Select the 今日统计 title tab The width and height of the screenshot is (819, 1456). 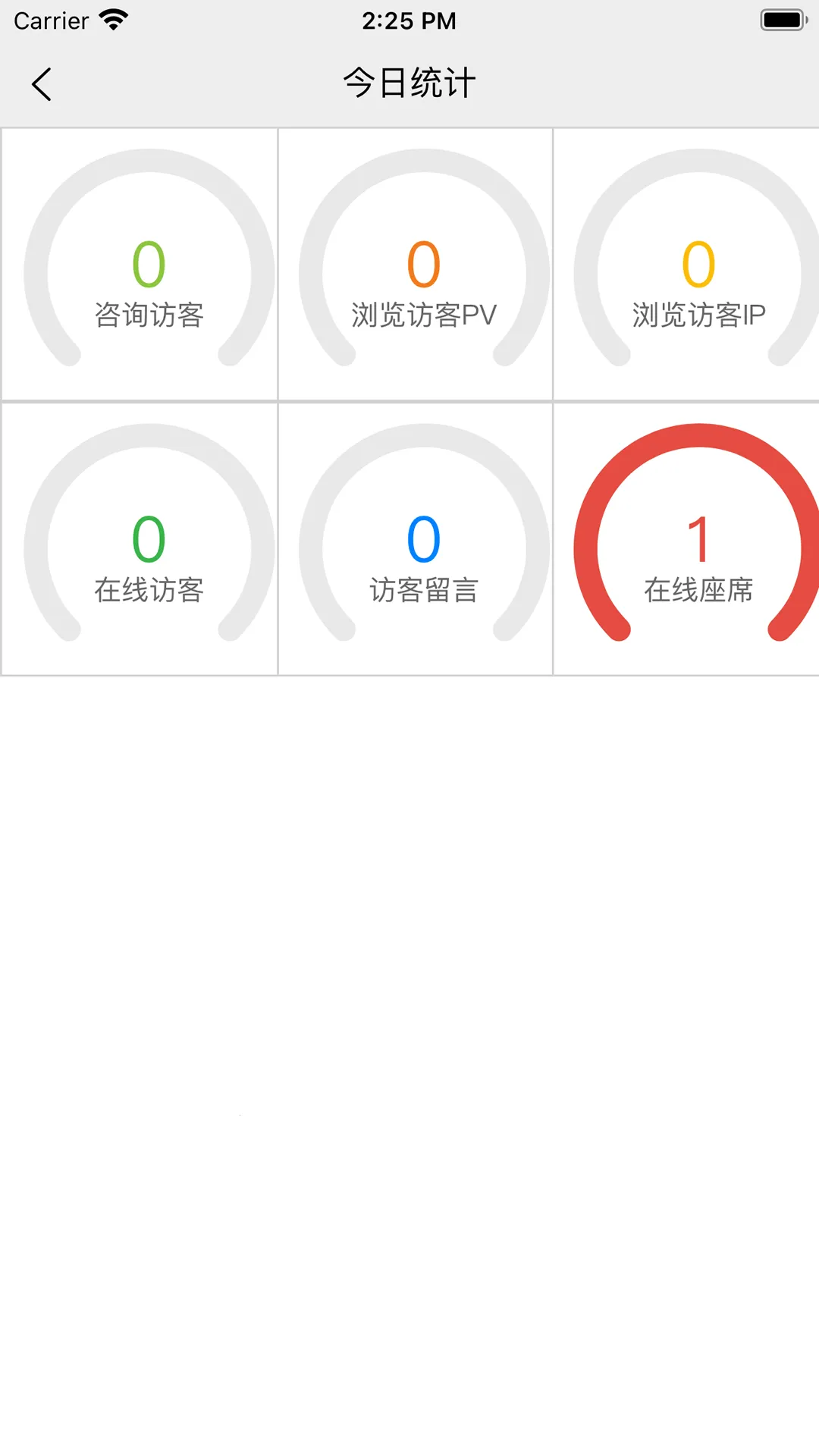[409, 83]
